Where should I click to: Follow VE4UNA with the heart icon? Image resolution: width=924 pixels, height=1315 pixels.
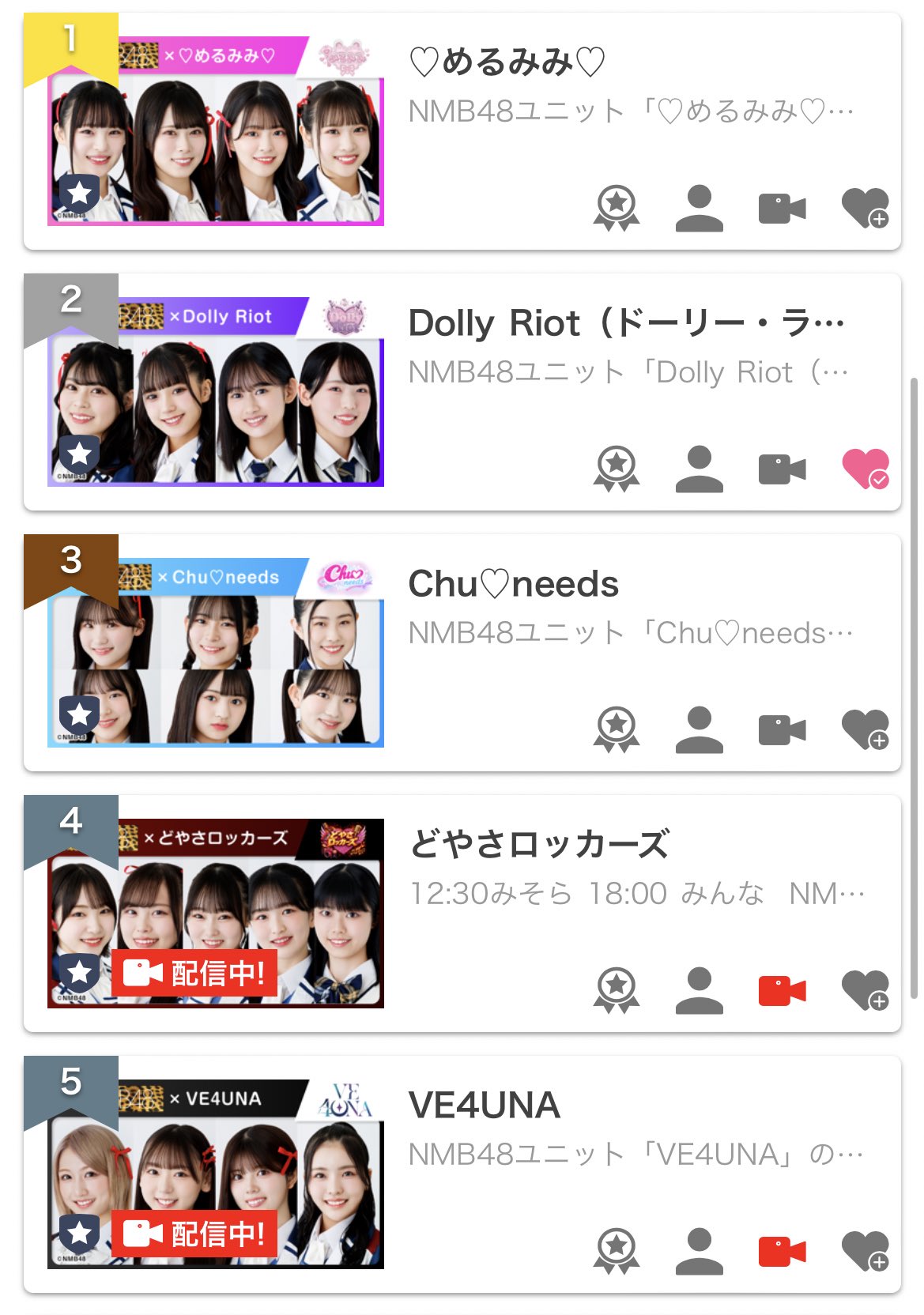(x=865, y=1251)
